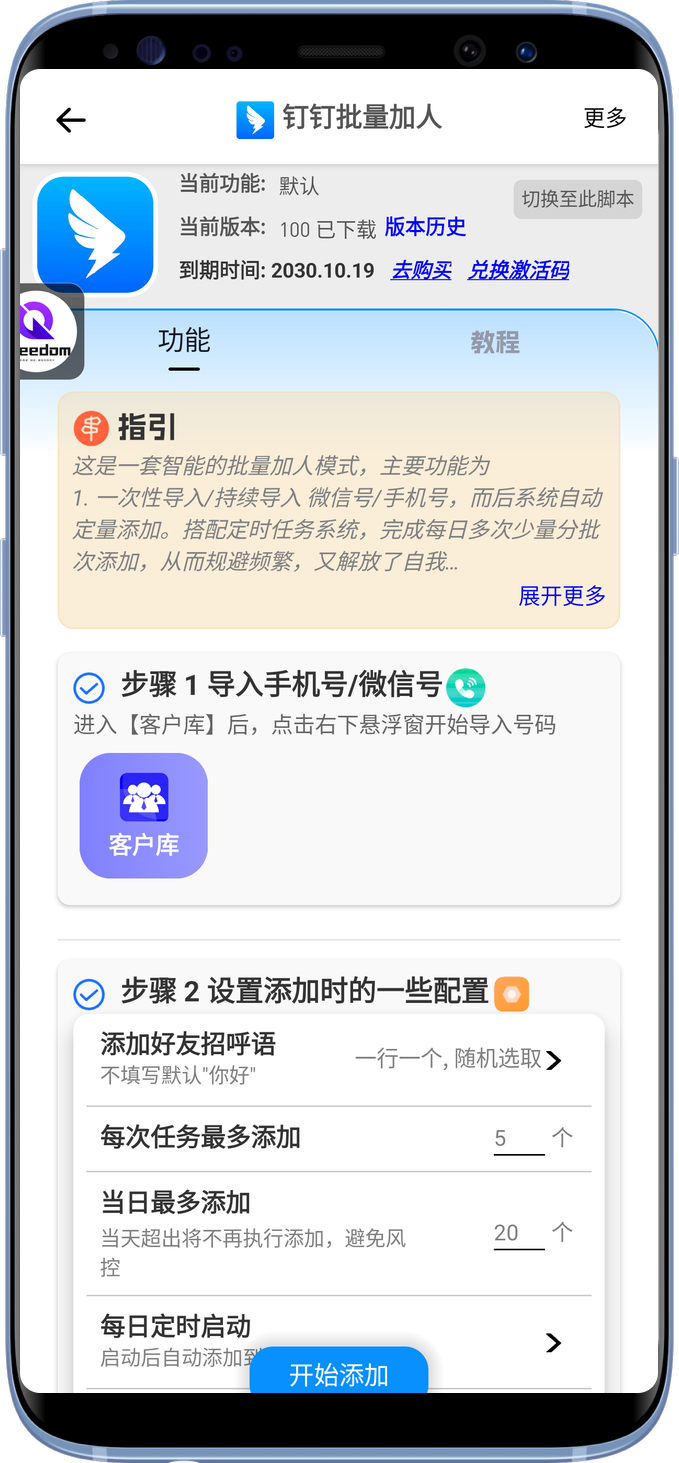
Task: Tap the 开始添加 button
Action: (x=339, y=1373)
